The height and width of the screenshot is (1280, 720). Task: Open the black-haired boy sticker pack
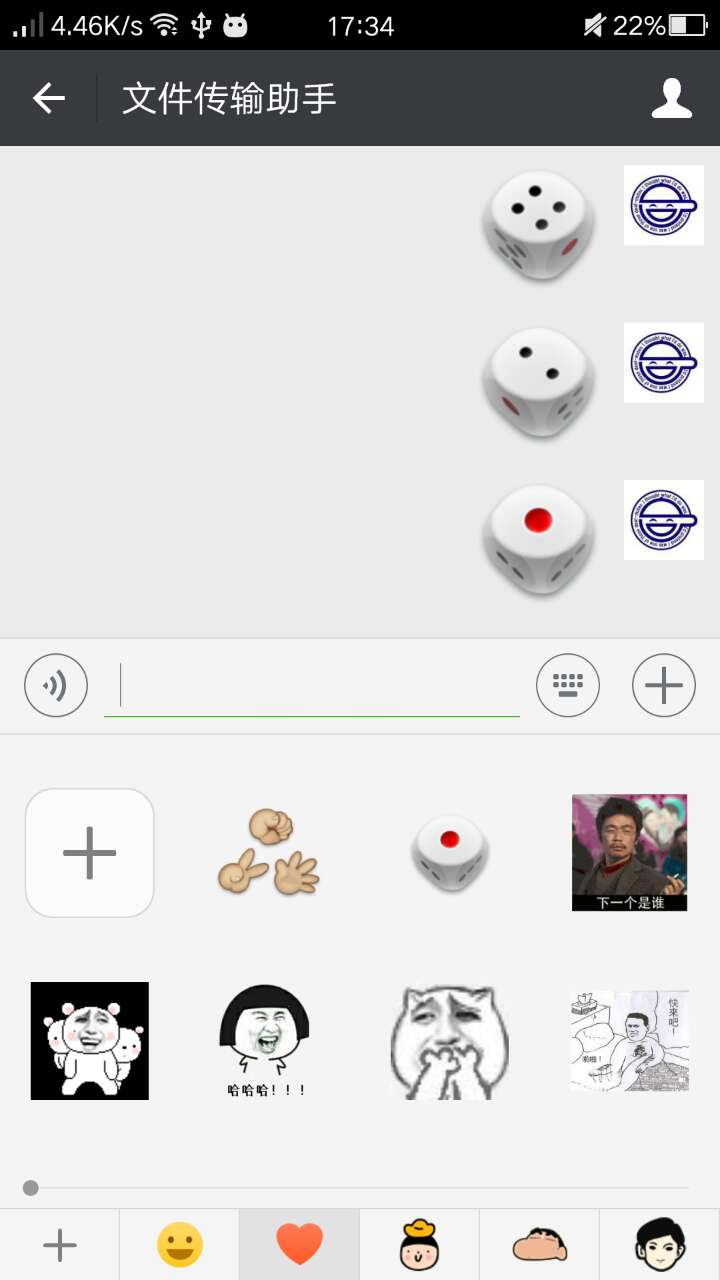660,1245
